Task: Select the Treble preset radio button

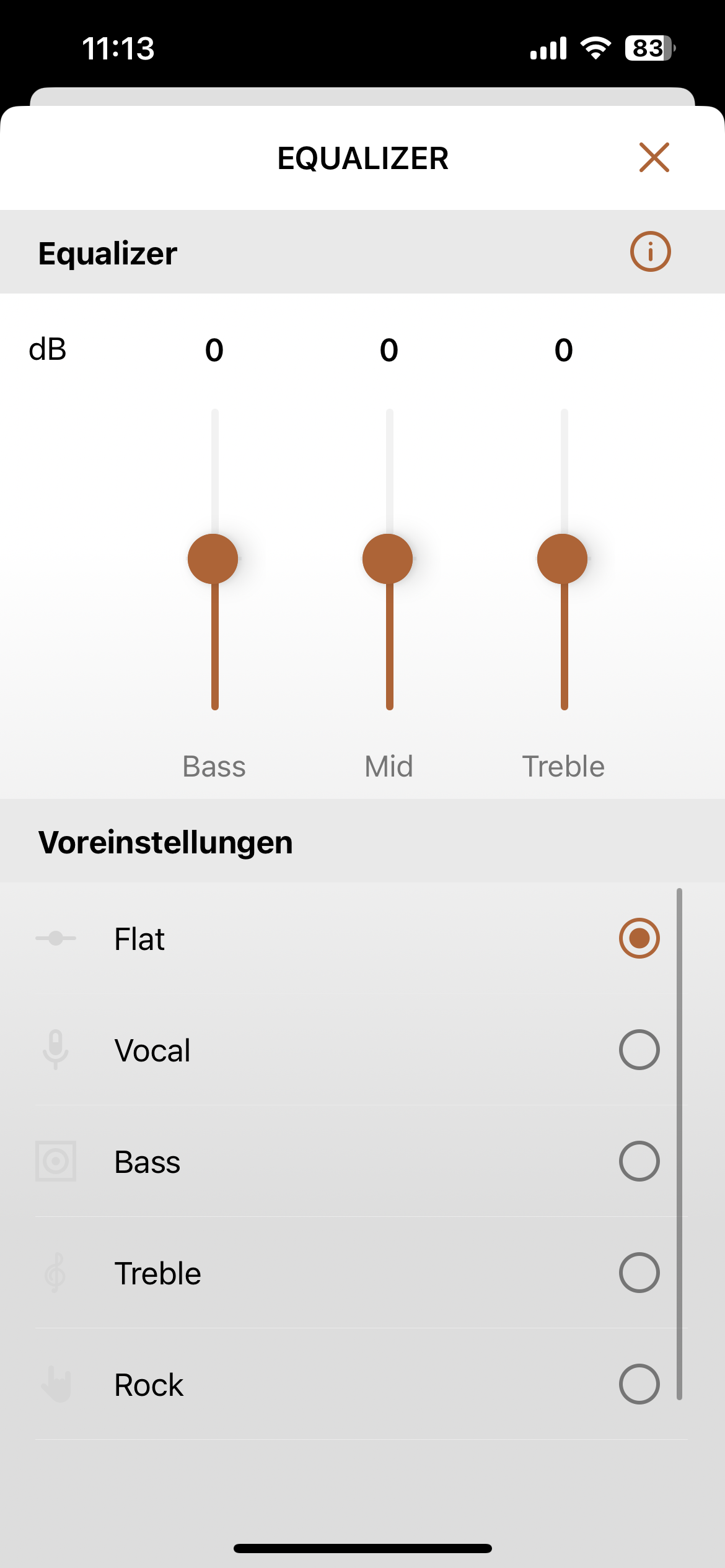Action: (639, 1273)
